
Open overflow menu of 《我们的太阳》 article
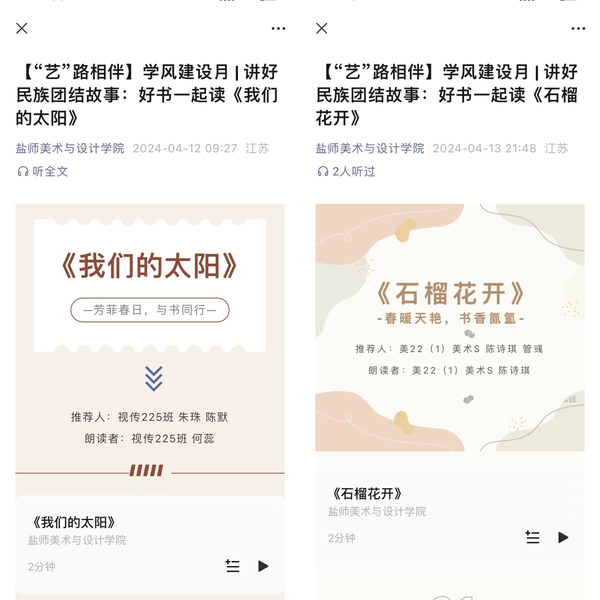coord(278,29)
